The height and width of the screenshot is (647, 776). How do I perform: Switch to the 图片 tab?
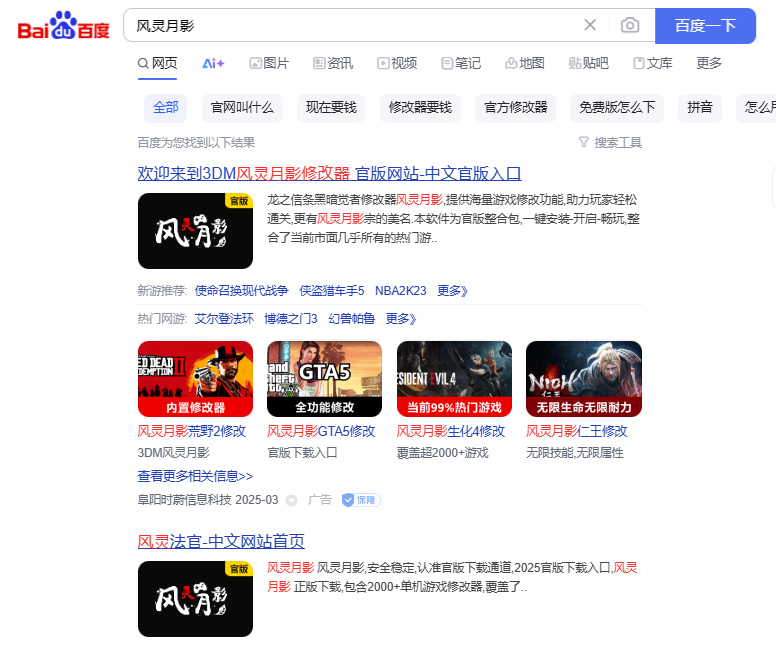(269, 63)
